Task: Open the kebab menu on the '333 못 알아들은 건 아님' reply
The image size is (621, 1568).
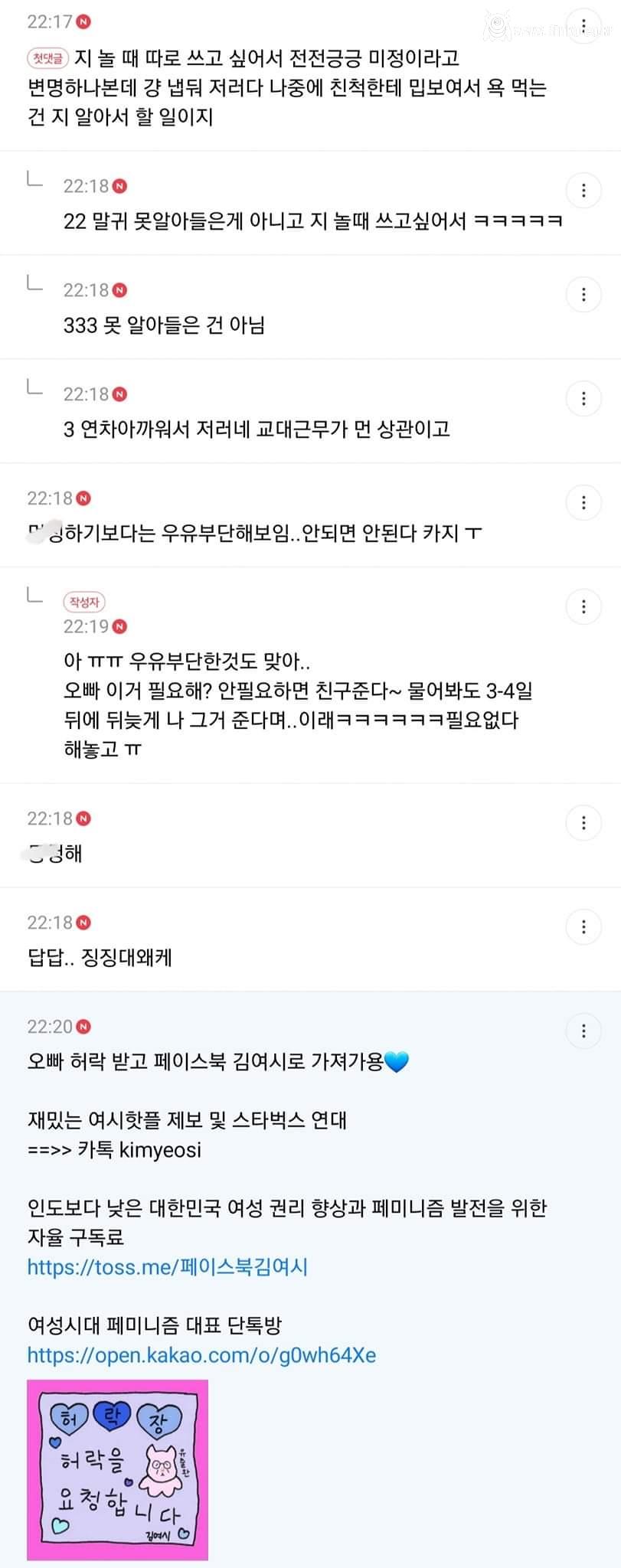Action: pyautogui.click(x=584, y=294)
